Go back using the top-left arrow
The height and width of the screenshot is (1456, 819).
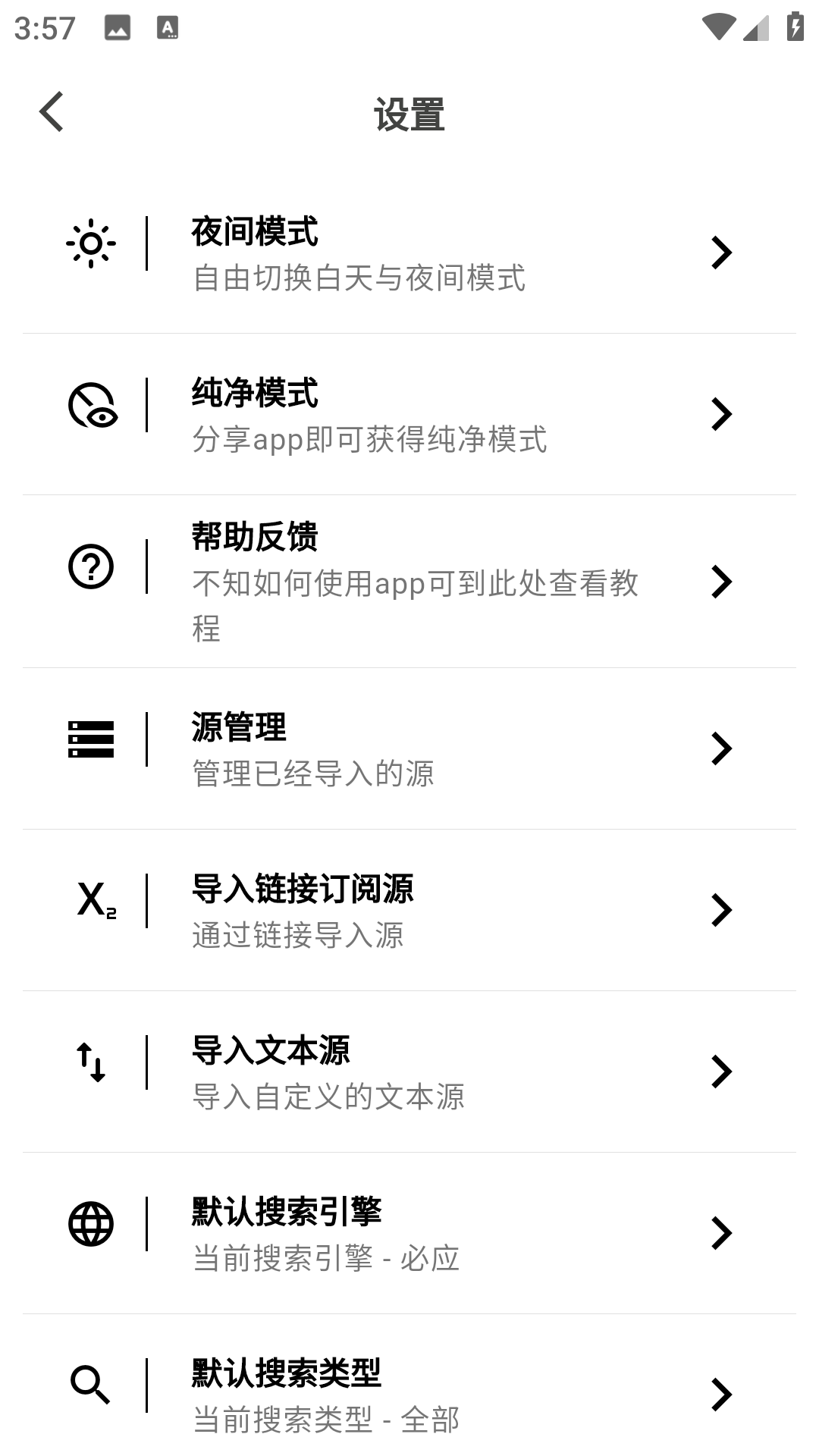(x=52, y=112)
